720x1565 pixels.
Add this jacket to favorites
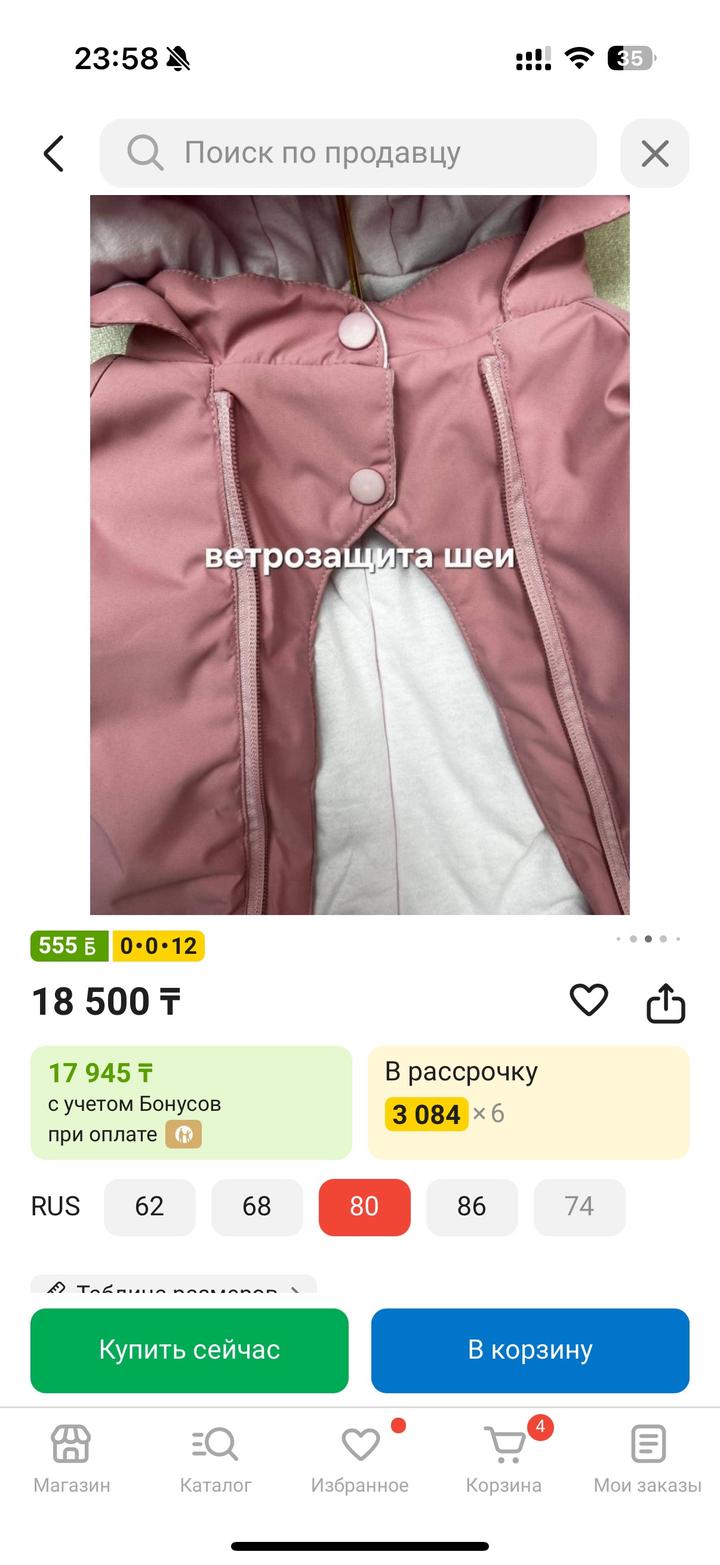pyautogui.click(x=588, y=1000)
